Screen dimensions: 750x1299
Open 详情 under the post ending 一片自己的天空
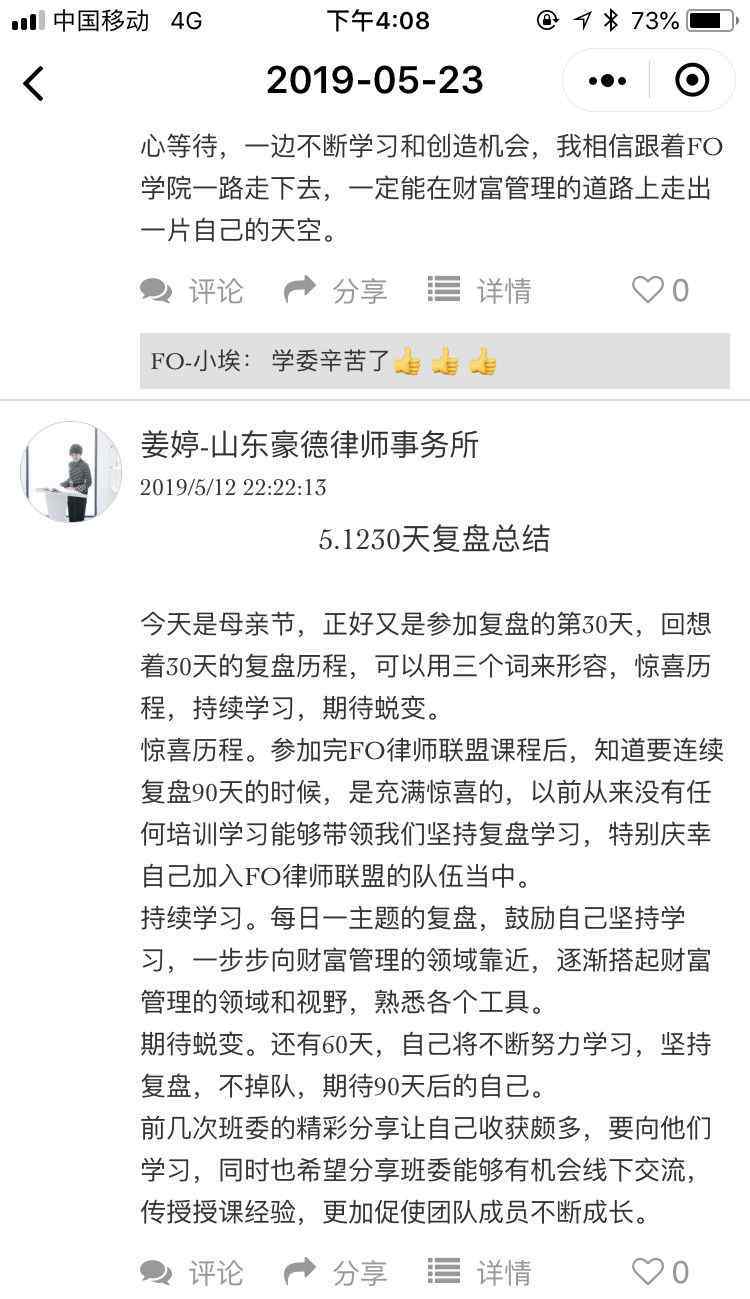coord(479,291)
